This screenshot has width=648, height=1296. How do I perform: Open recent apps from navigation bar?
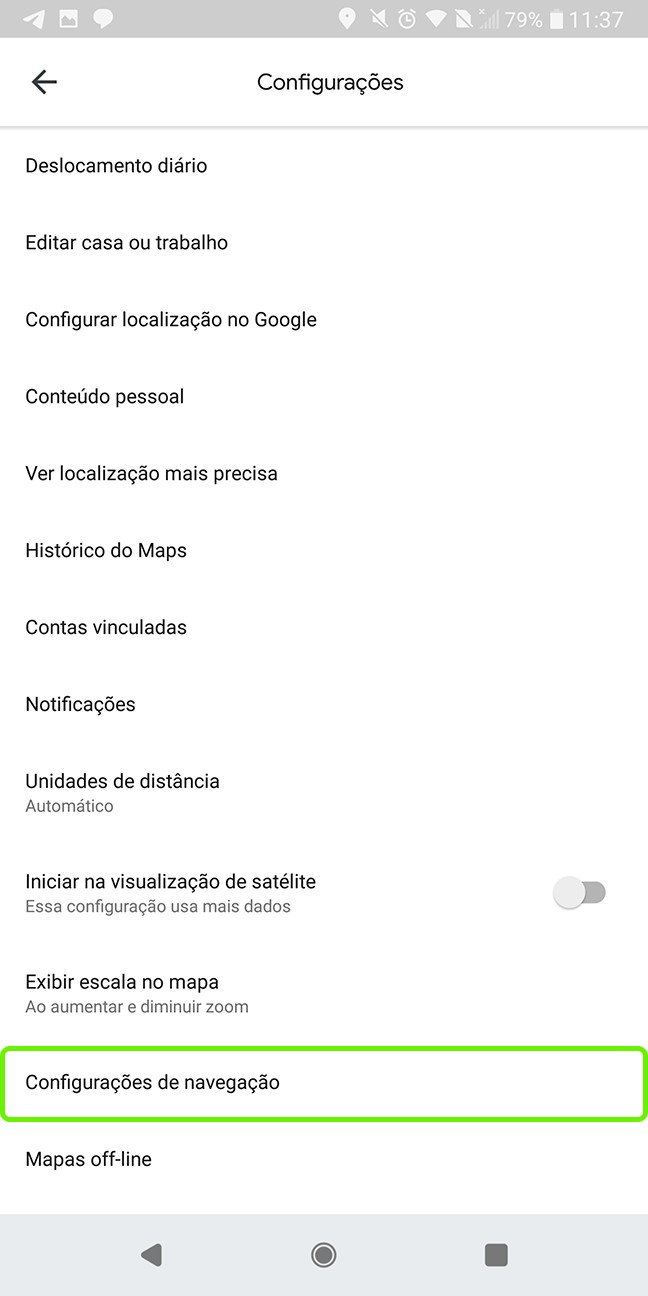coord(496,1254)
